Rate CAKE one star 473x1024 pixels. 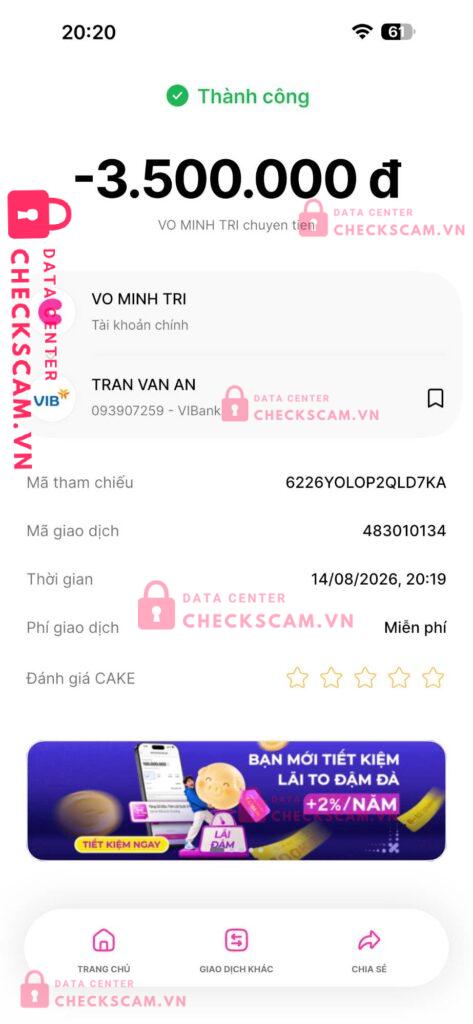pos(297,678)
